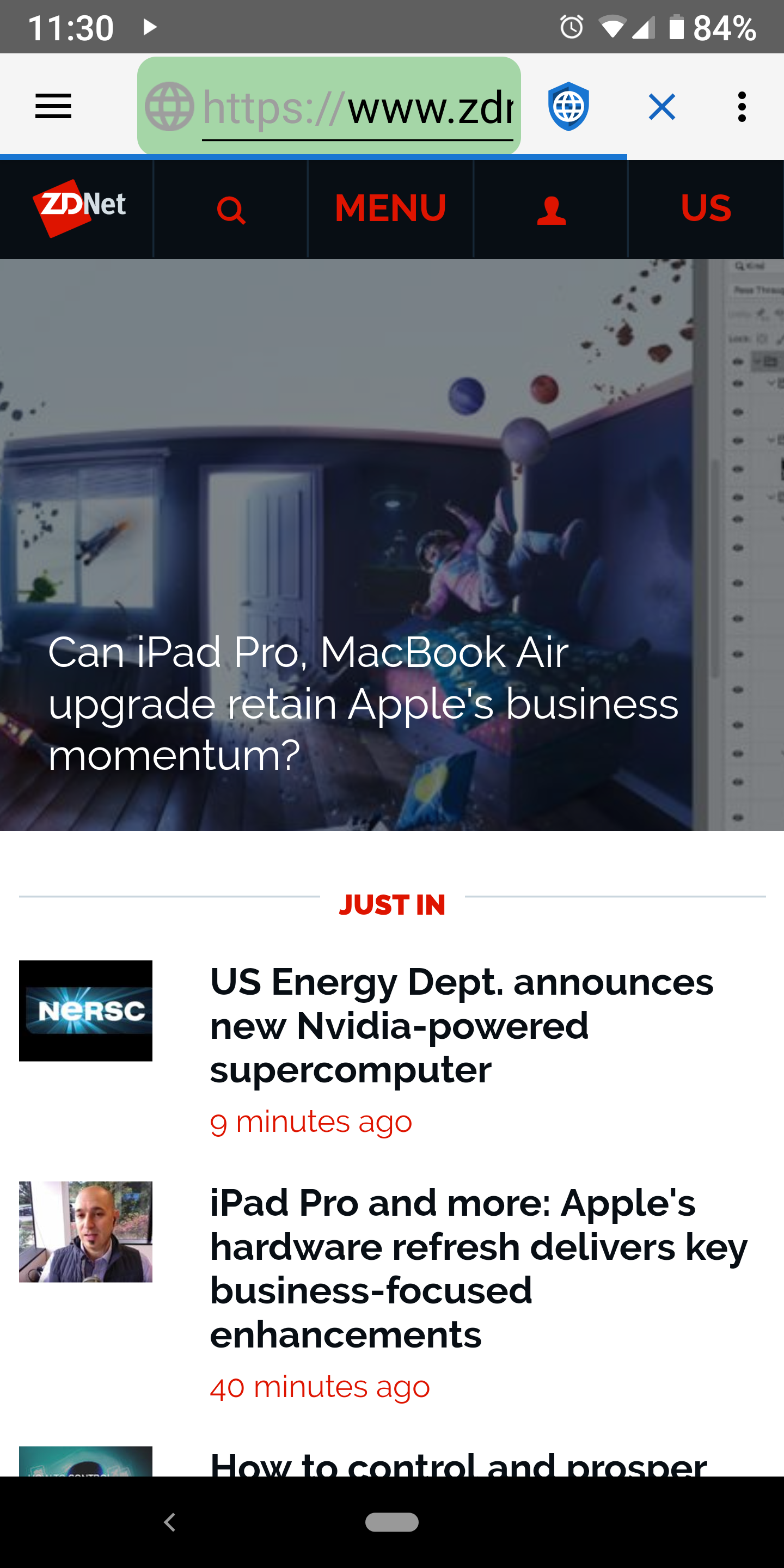This screenshot has width=784, height=1568.
Task: Tap the thumbnail for the iPad Pro article
Action: 86,1232
